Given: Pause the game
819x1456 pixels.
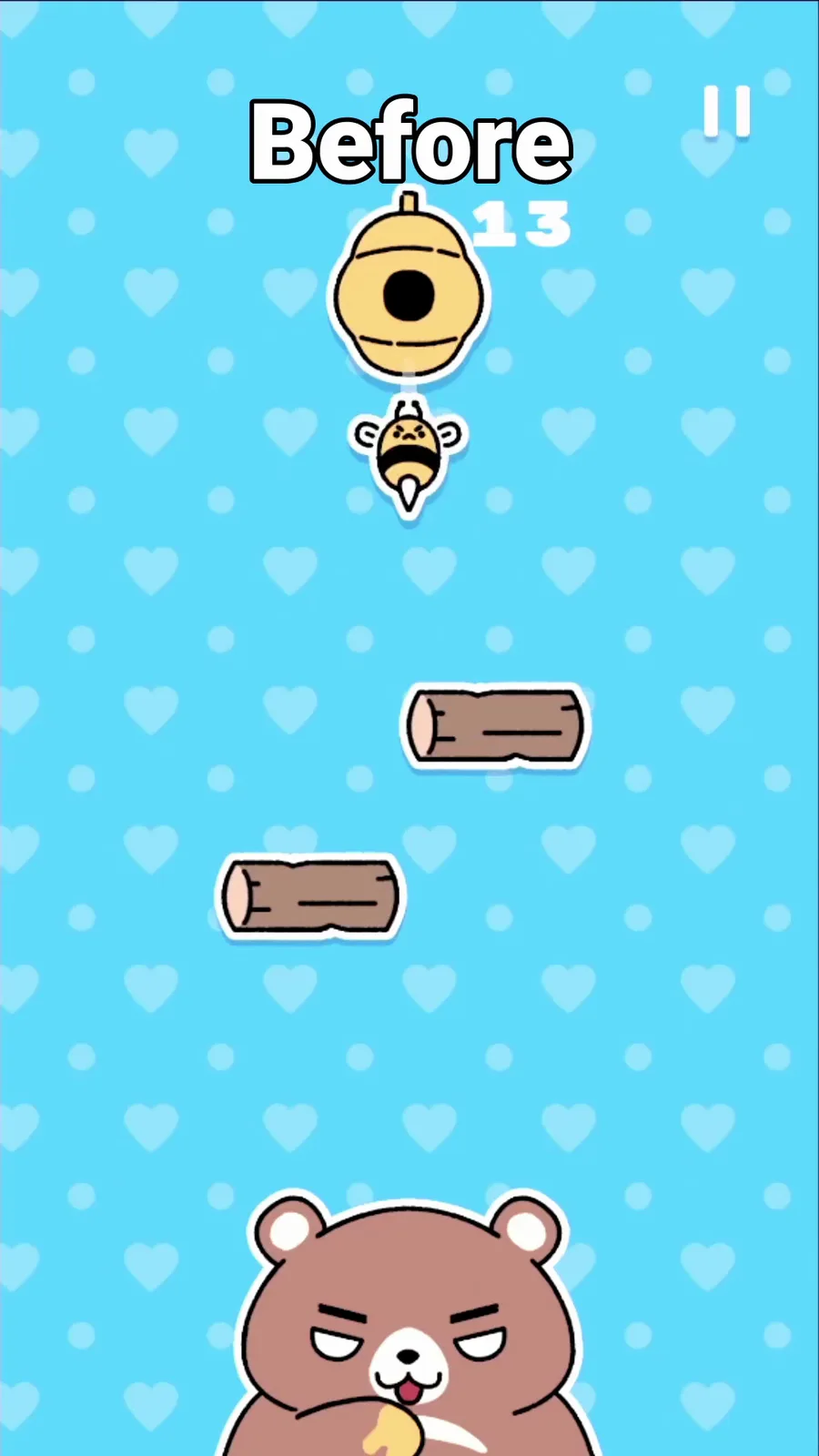Looking at the screenshot, I should point(726,112).
